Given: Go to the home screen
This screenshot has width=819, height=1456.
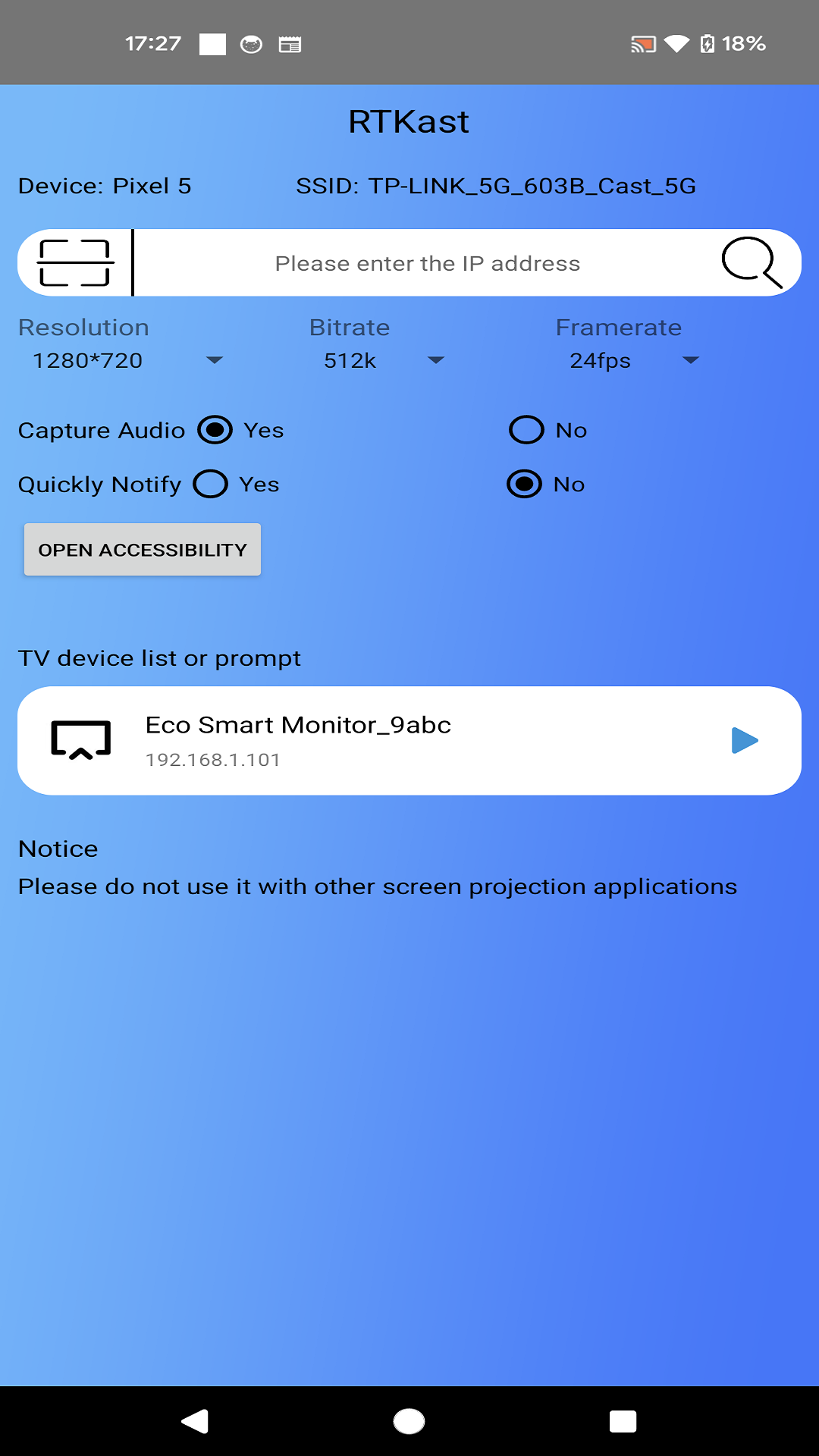Looking at the screenshot, I should (409, 1421).
